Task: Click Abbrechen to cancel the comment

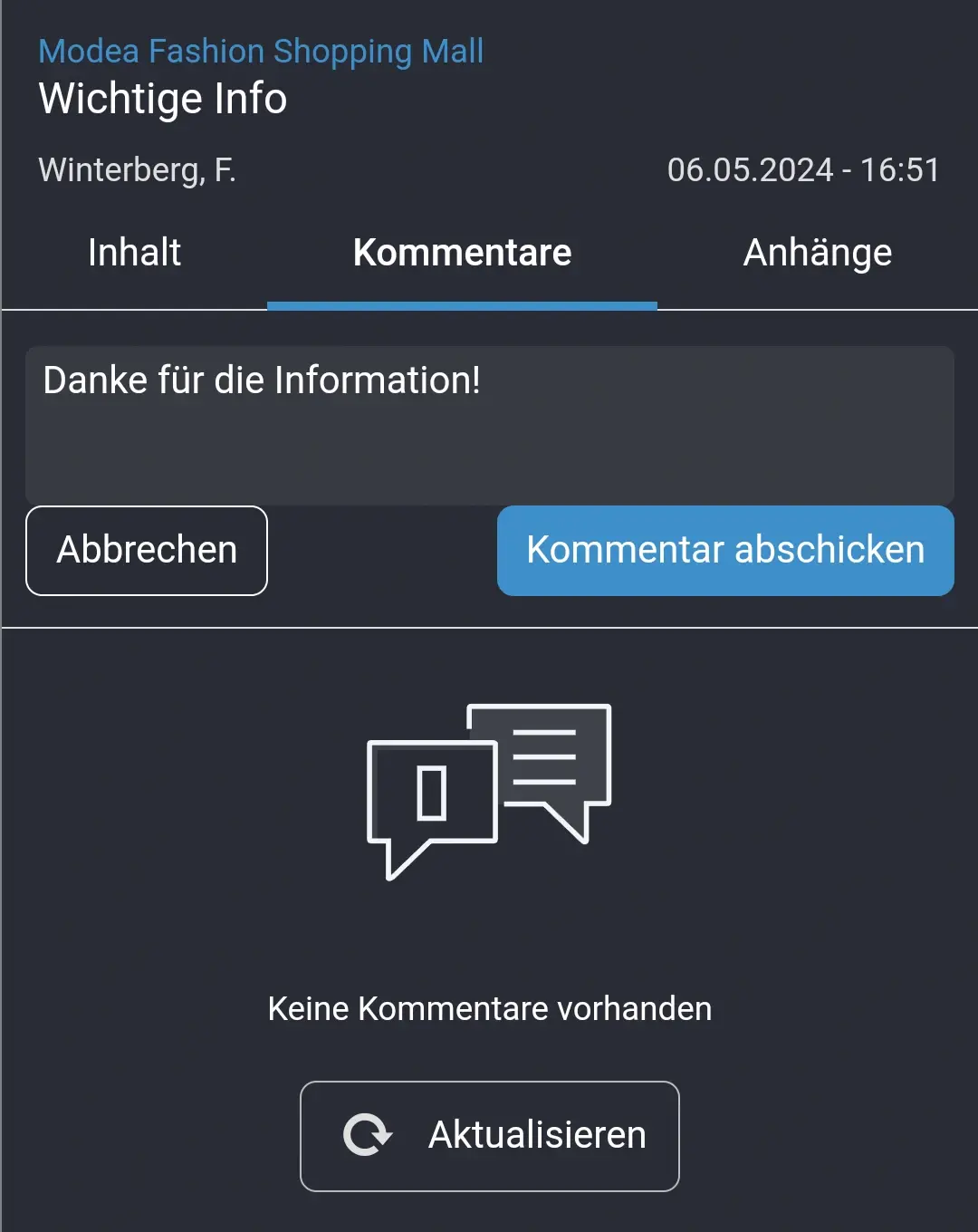Action: 146,551
